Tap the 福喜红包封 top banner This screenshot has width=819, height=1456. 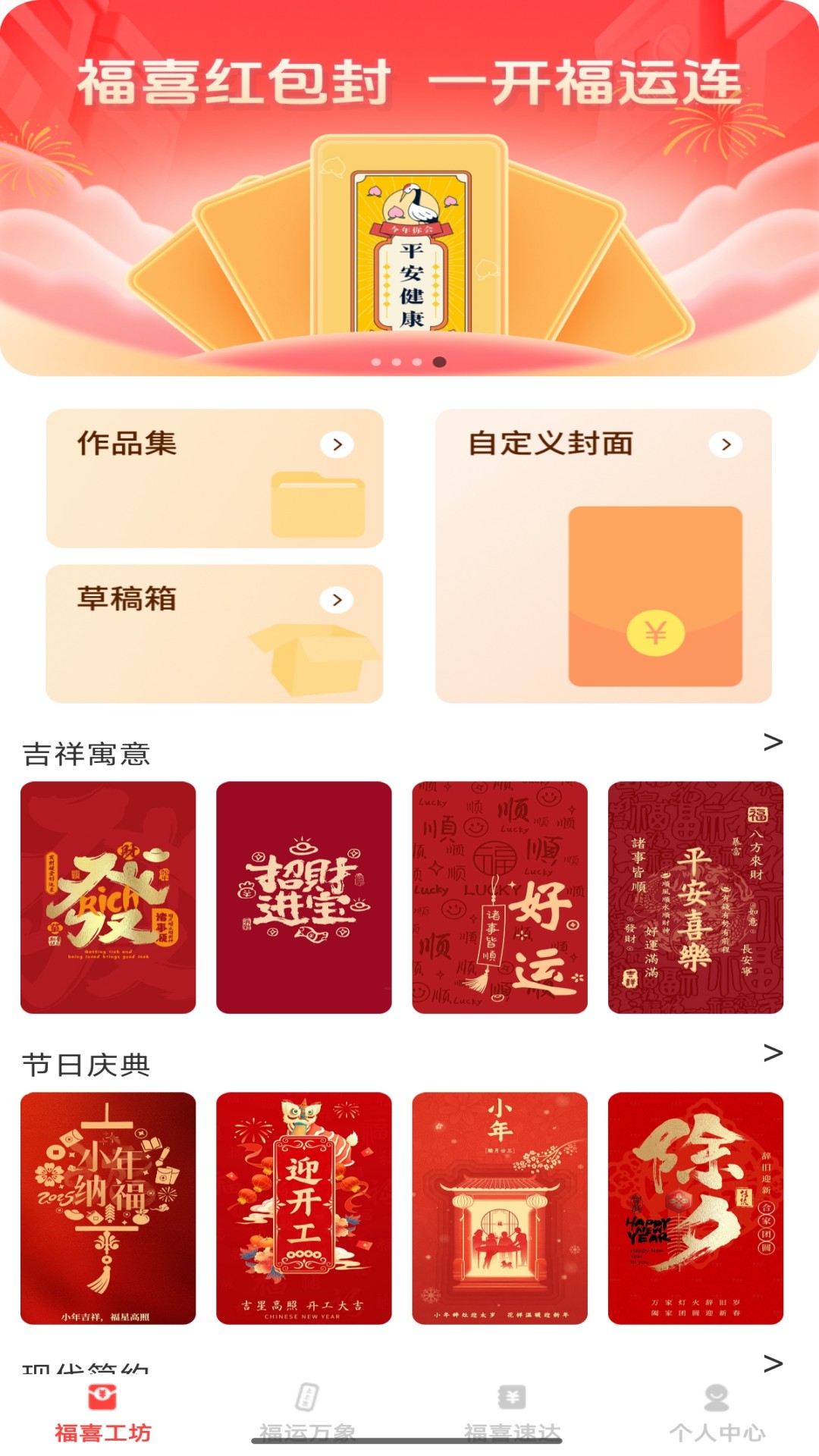tap(409, 188)
